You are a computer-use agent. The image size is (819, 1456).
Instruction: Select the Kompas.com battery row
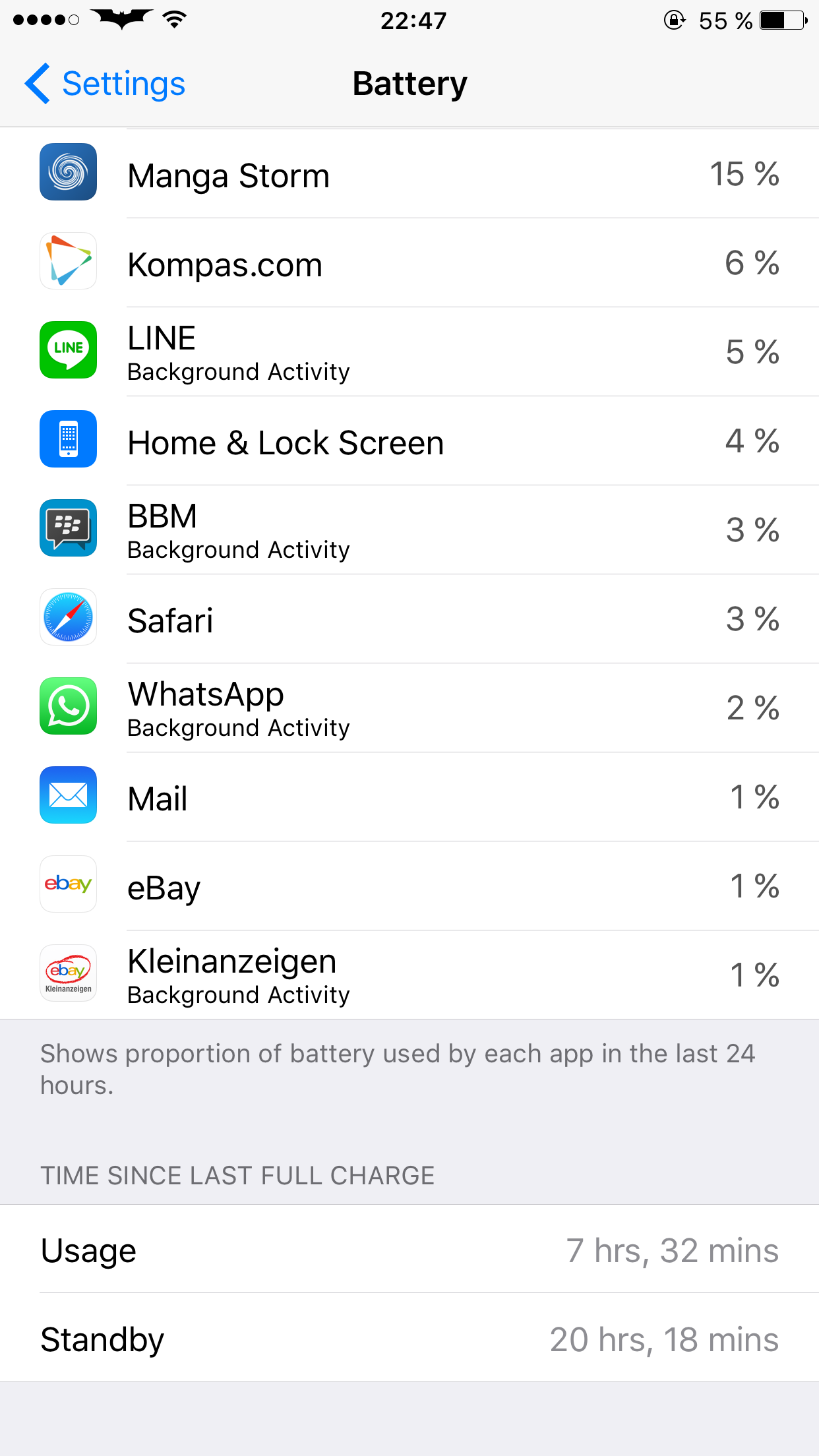pyautogui.click(x=409, y=262)
